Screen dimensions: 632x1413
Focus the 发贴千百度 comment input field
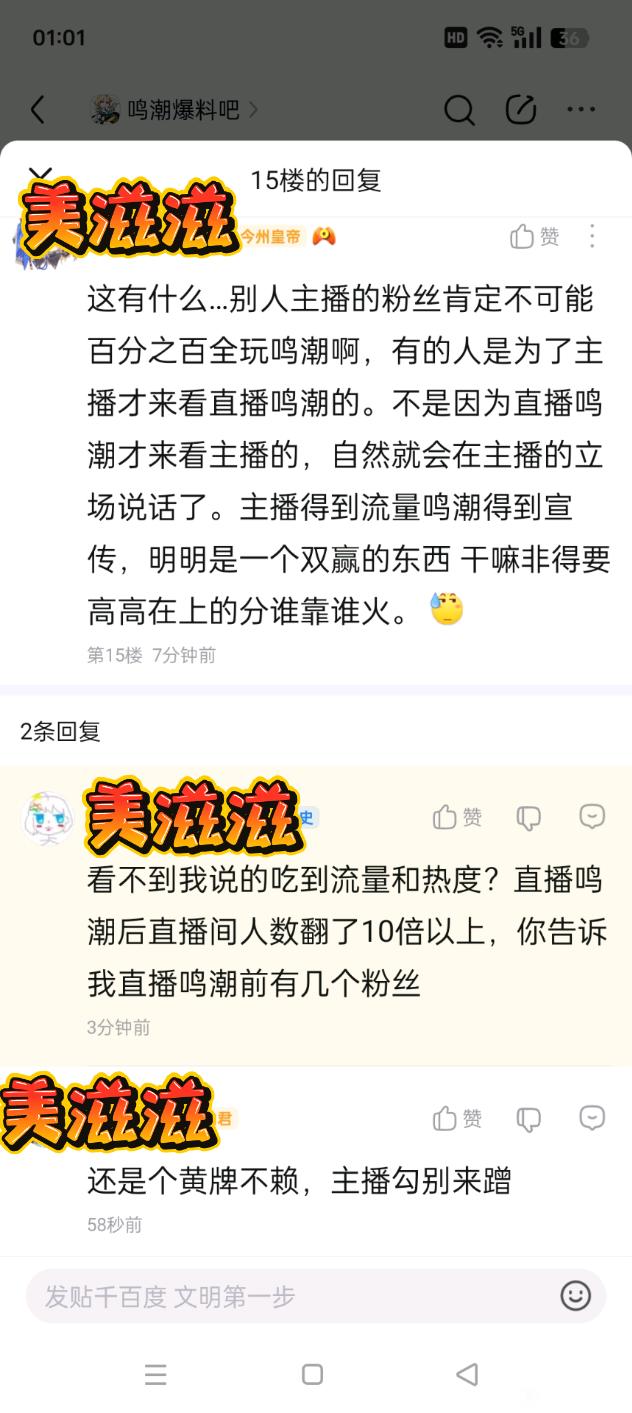pos(290,1297)
